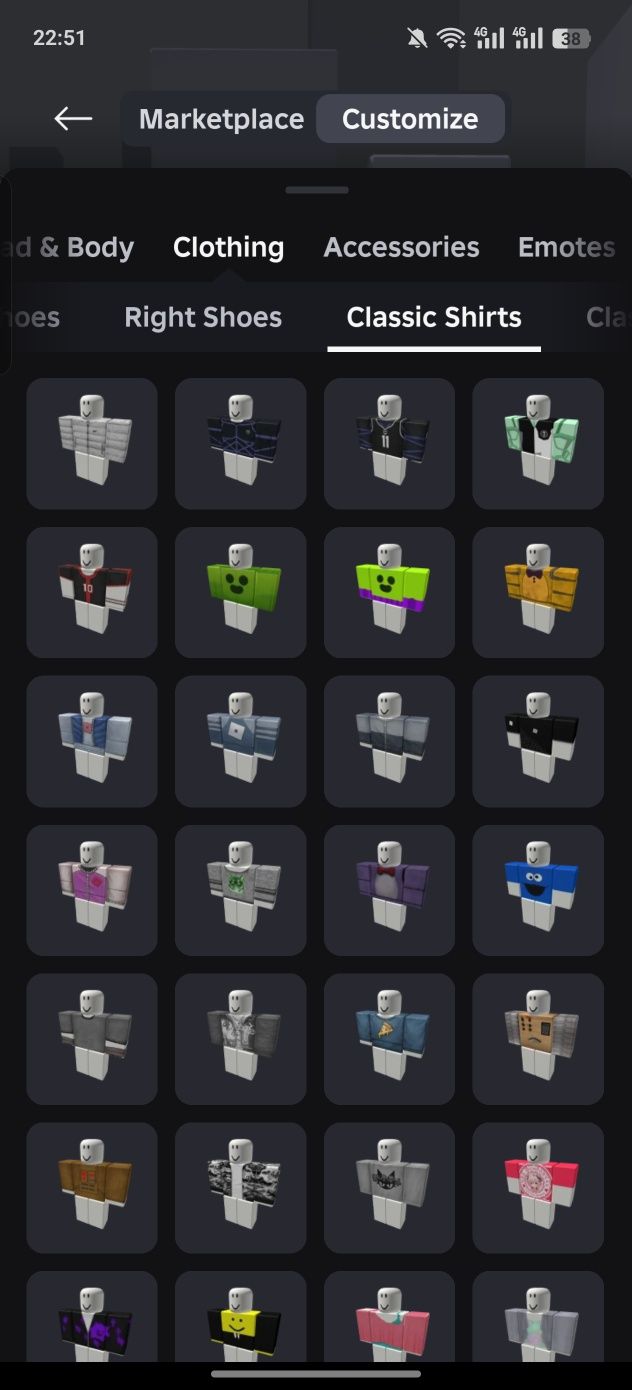Pick the lime shirt with purple stripe
The width and height of the screenshot is (632, 1390).
[x=389, y=592]
